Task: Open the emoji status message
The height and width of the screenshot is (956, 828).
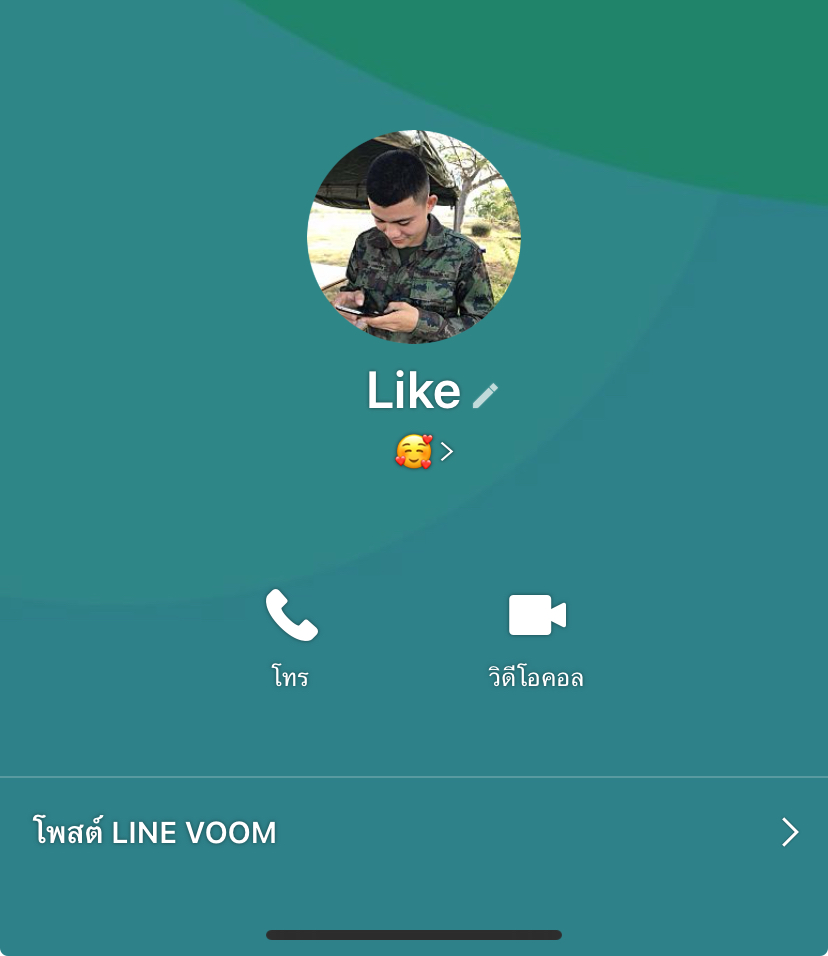Action: 424,452
